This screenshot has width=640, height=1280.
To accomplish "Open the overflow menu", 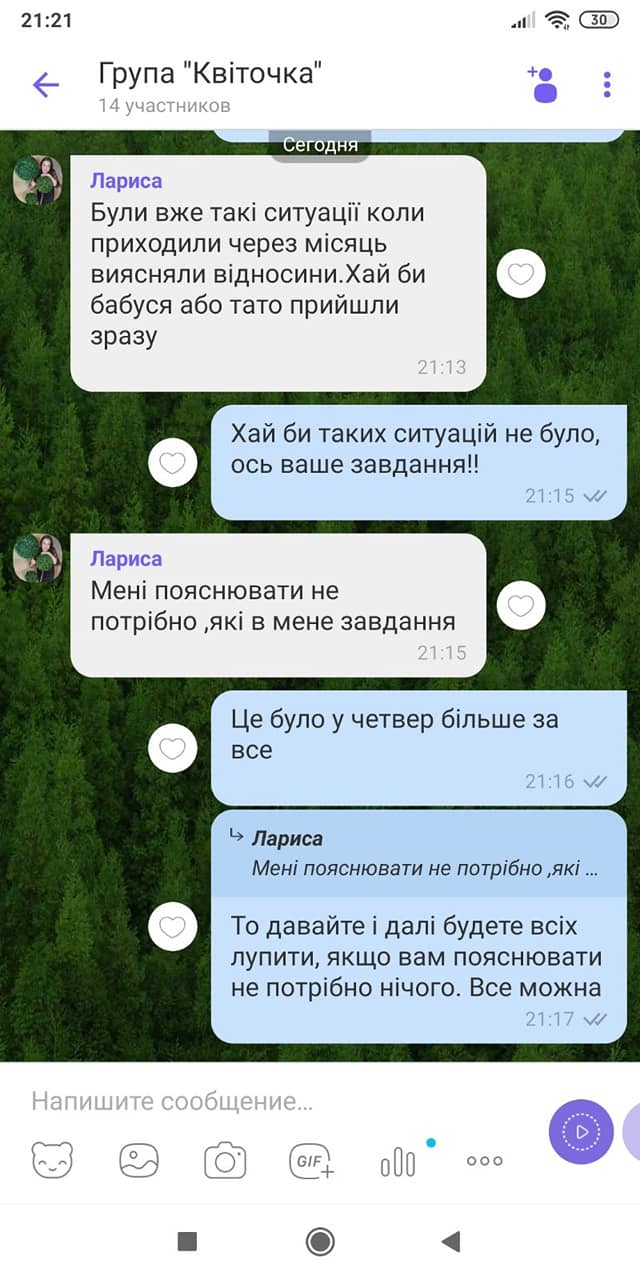I will click(607, 85).
